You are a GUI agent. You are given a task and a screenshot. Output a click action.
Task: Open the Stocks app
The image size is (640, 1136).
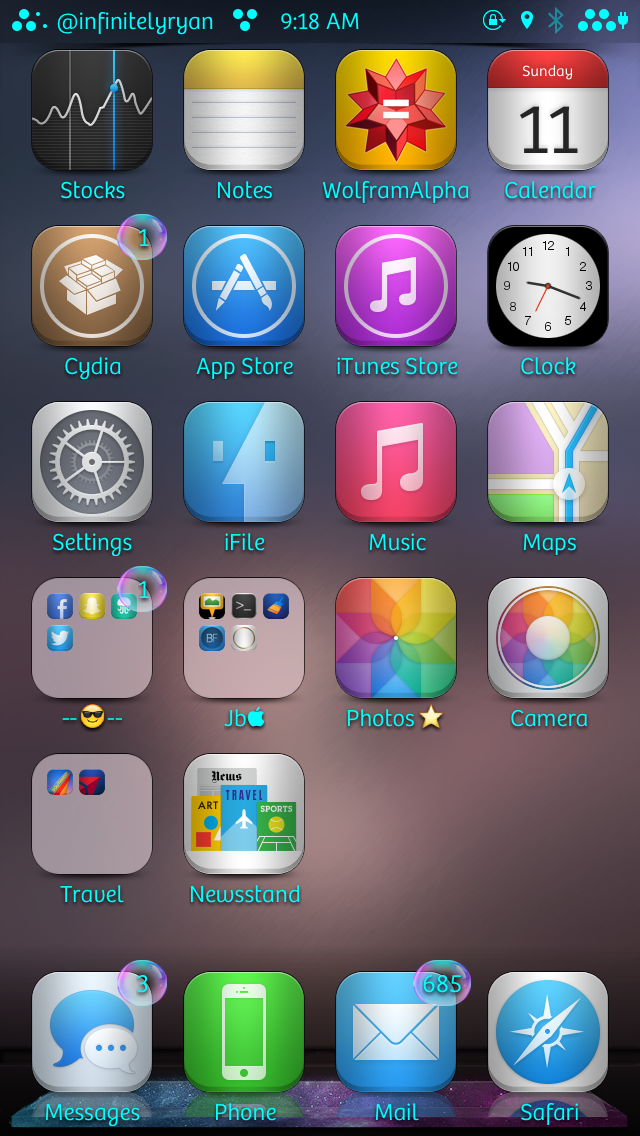click(x=92, y=110)
